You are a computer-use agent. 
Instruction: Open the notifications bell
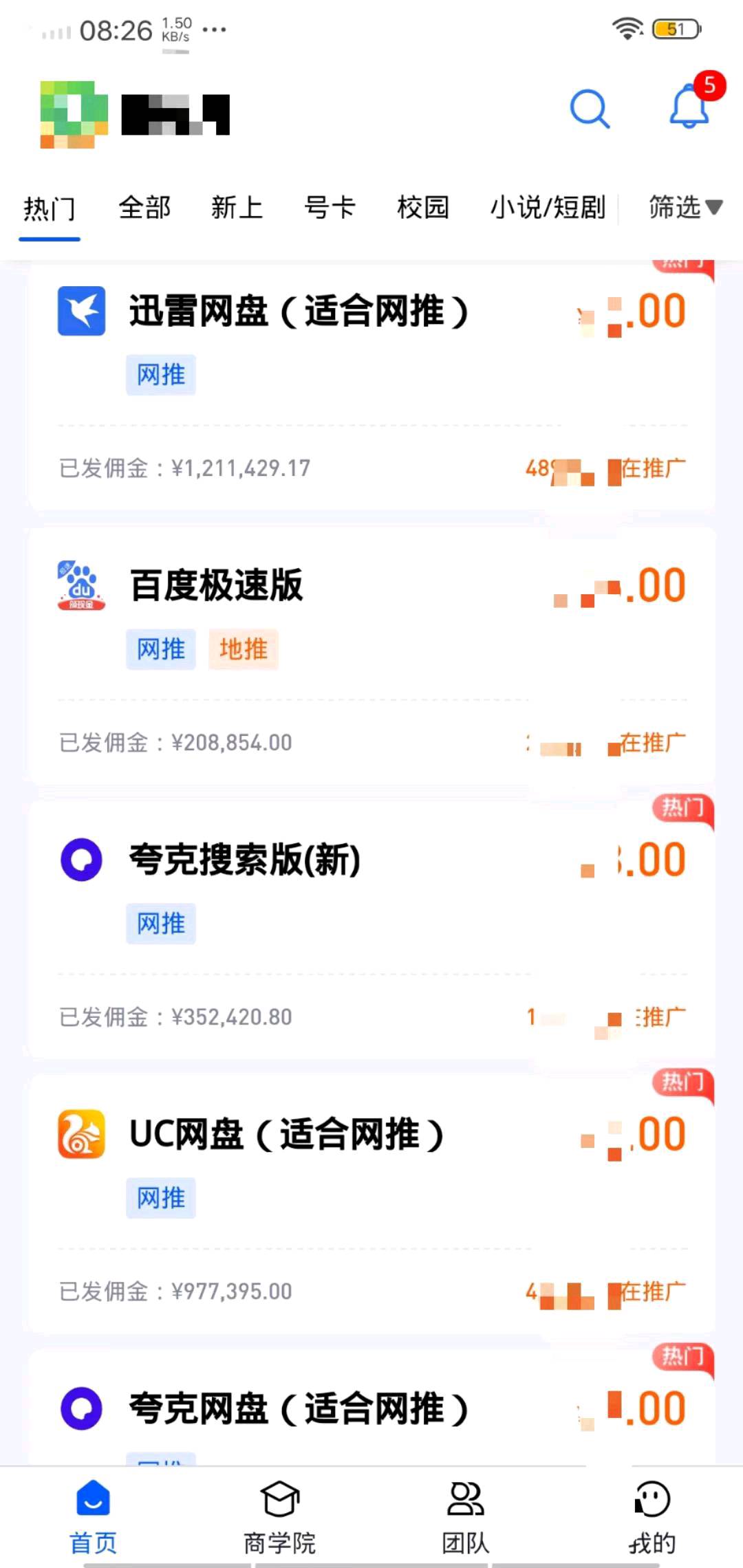690,106
